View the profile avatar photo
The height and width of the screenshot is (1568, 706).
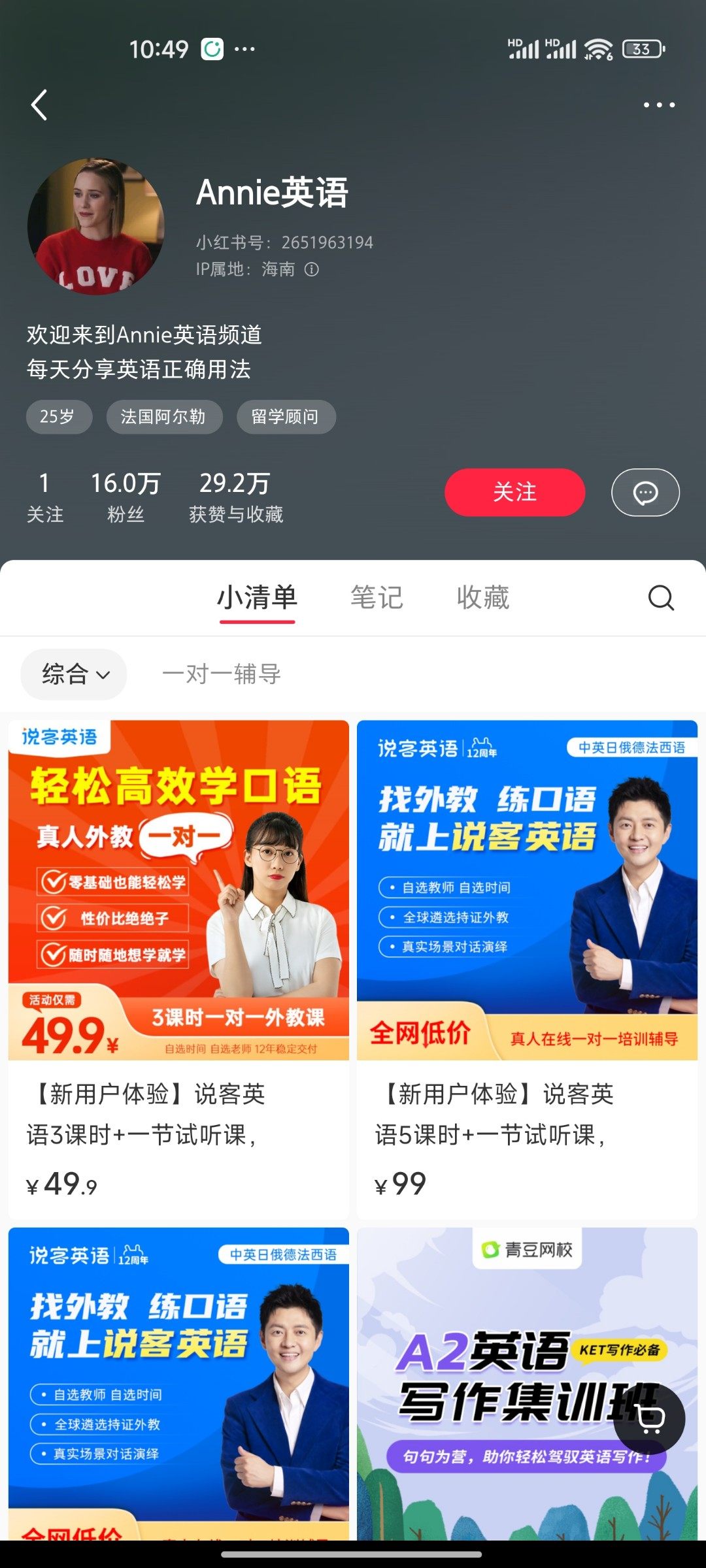[x=96, y=226]
